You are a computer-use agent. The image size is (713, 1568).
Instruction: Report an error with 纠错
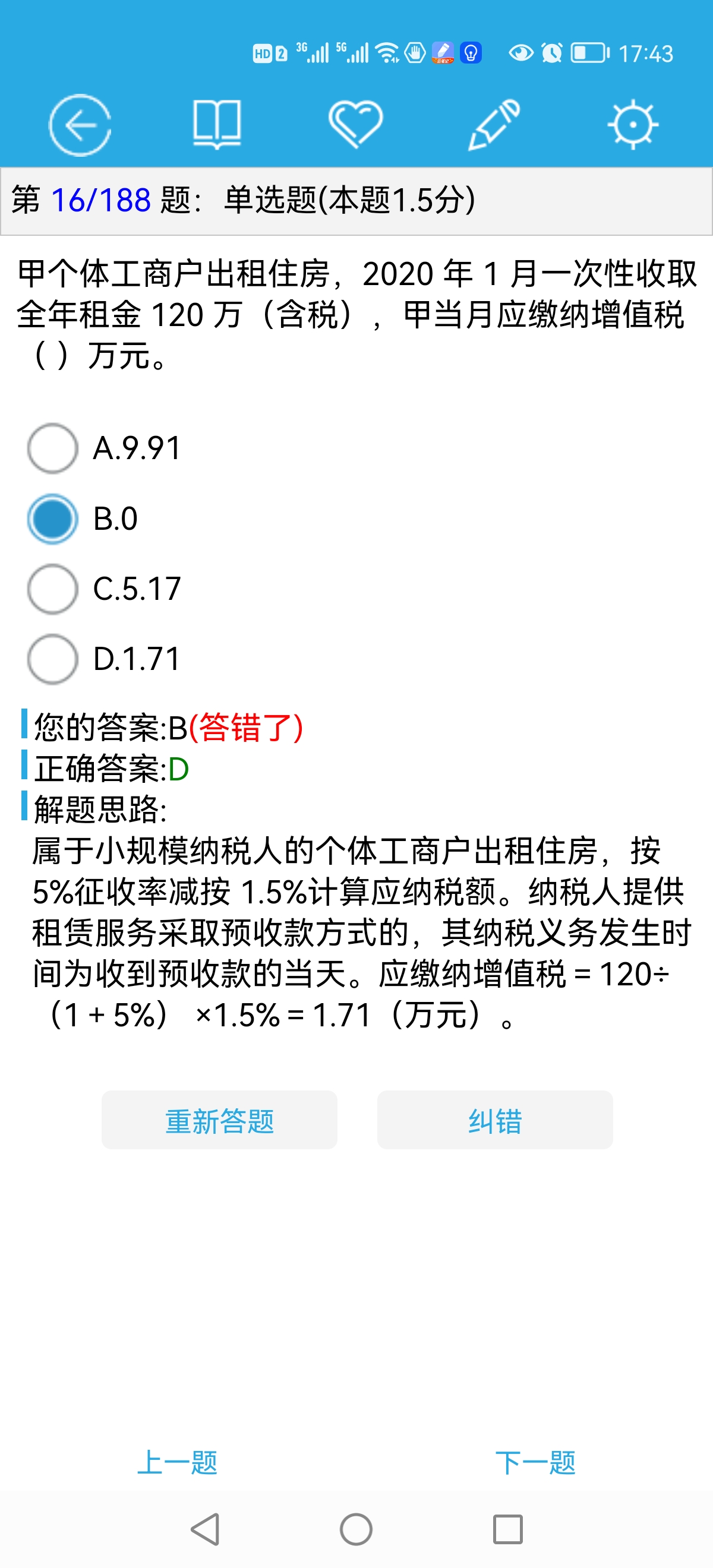[x=495, y=1120]
